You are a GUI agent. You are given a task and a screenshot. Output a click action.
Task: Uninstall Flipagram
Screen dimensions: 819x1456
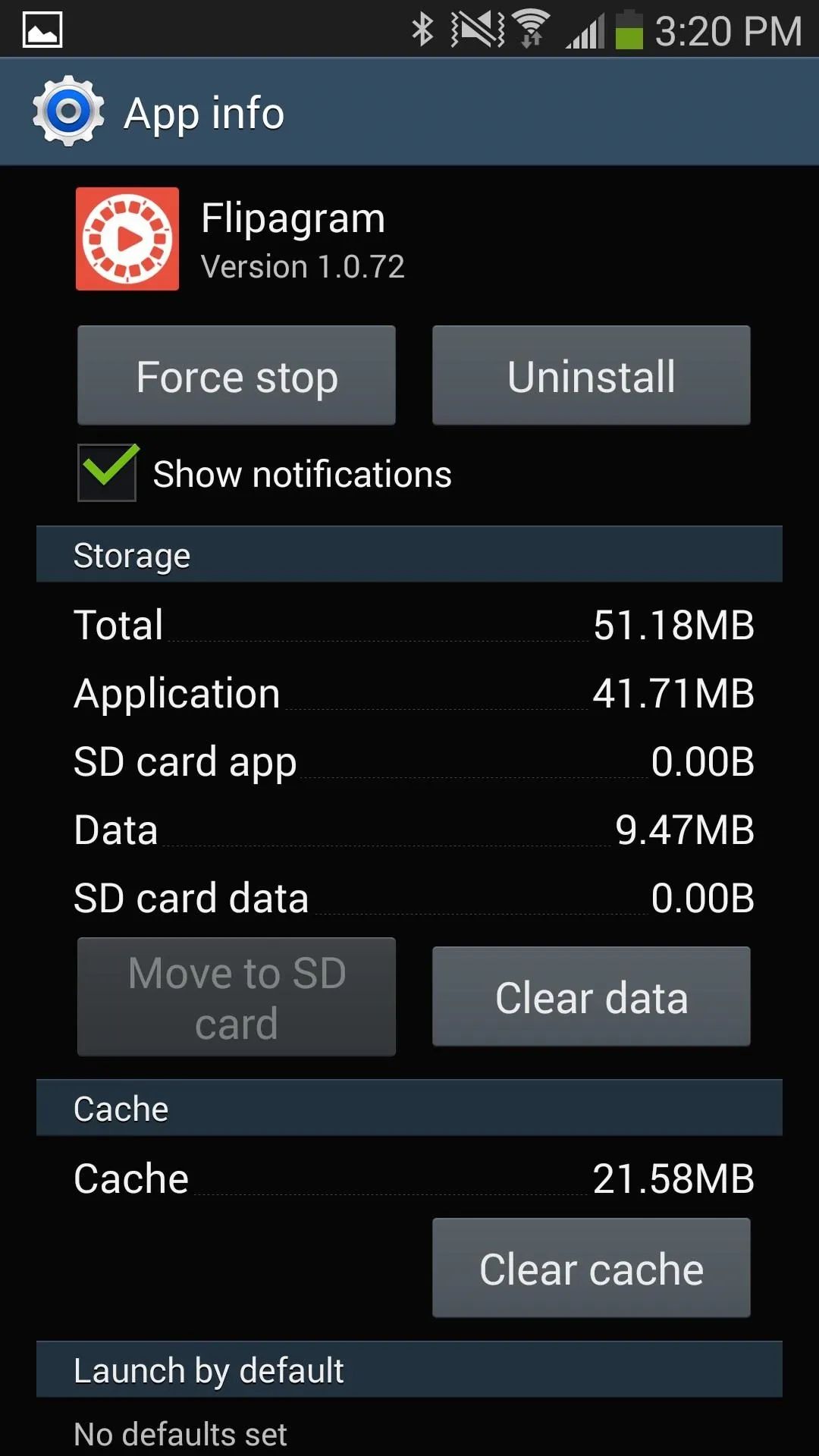click(591, 375)
